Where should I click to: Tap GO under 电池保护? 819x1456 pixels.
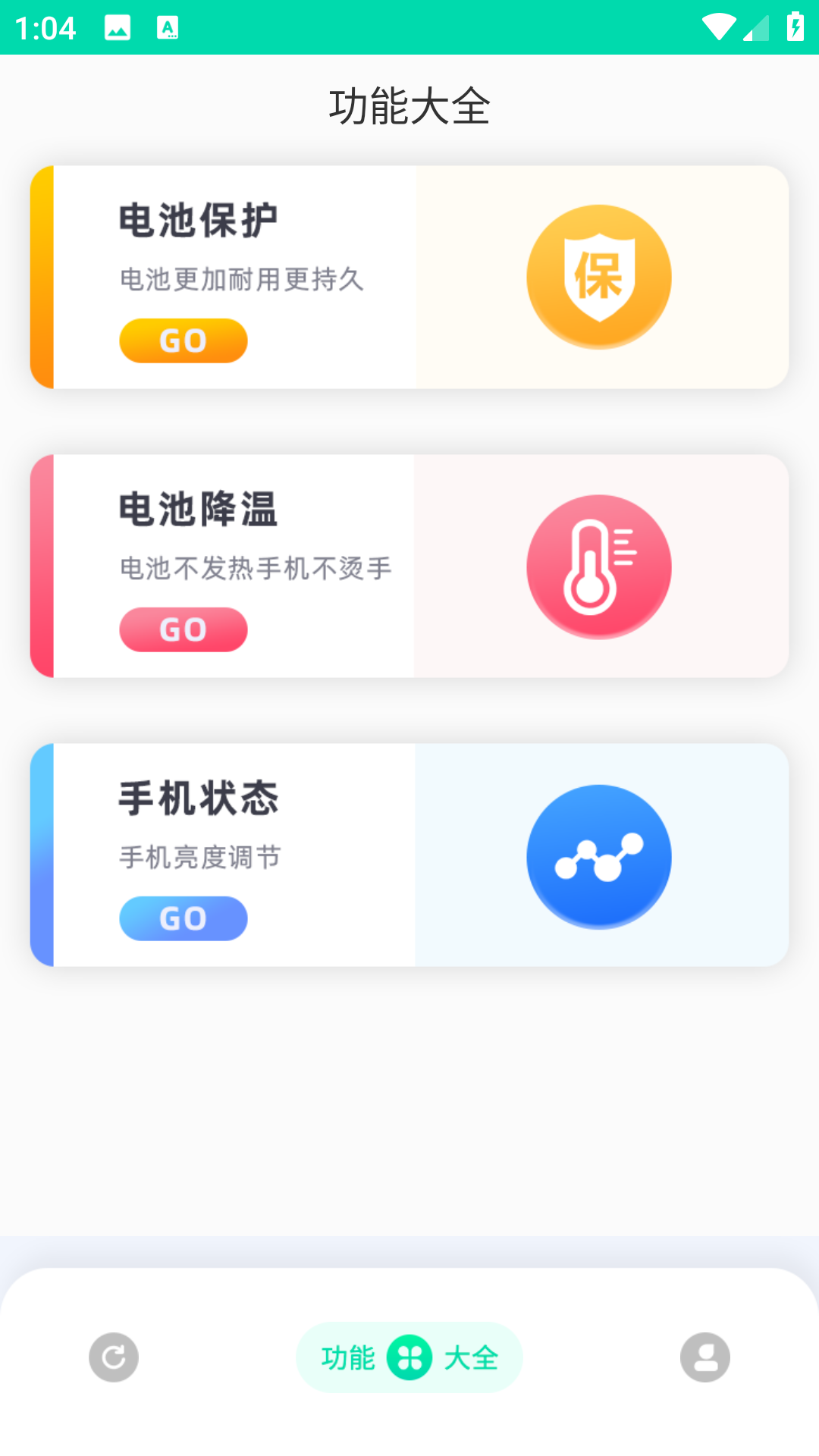[x=184, y=341]
